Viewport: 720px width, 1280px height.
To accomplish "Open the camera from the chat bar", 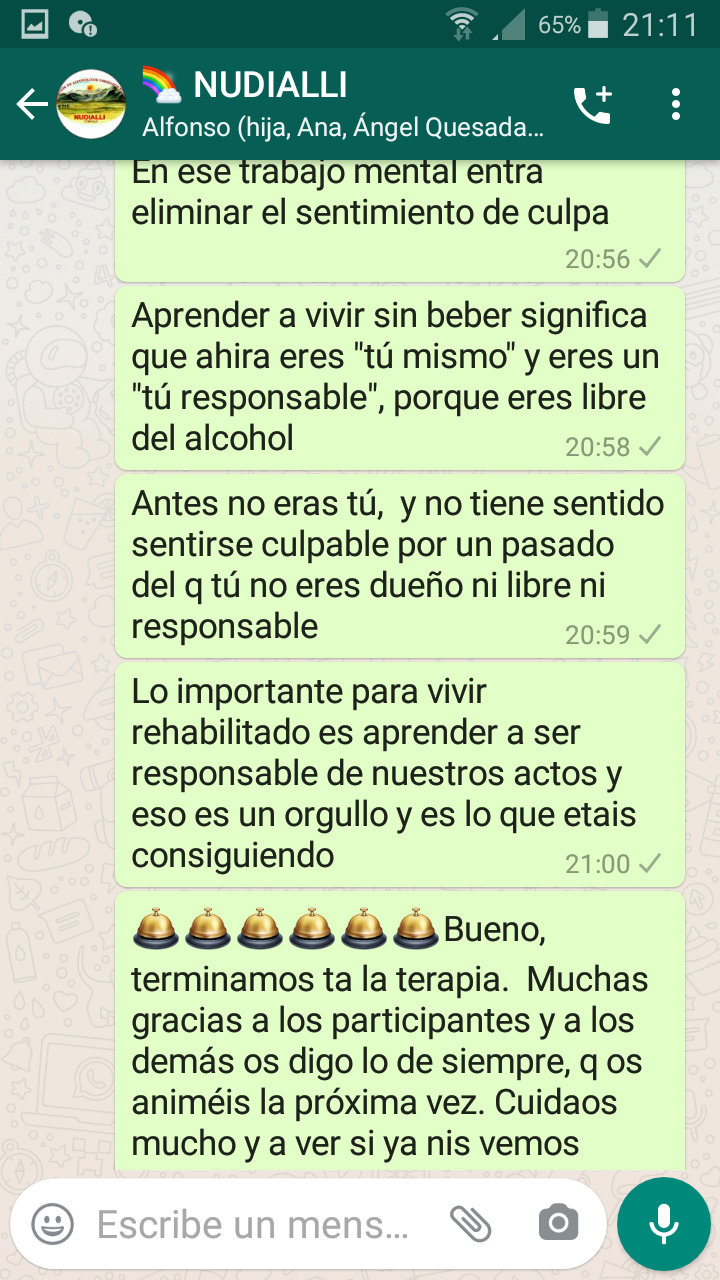I will (x=558, y=1223).
